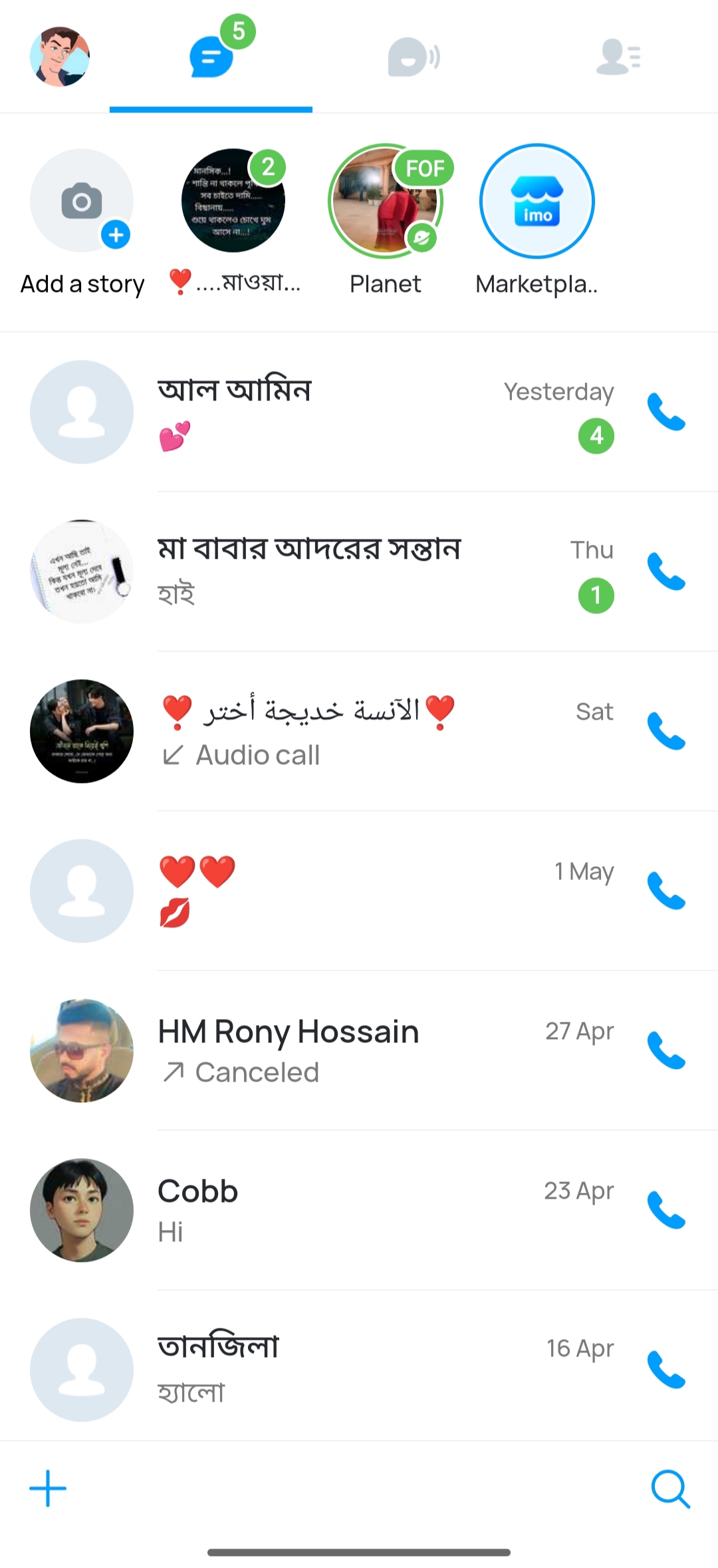Call তানজিলা
The width and height of the screenshot is (718, 1568).
pyautogui.click(x=666, y=1370)
